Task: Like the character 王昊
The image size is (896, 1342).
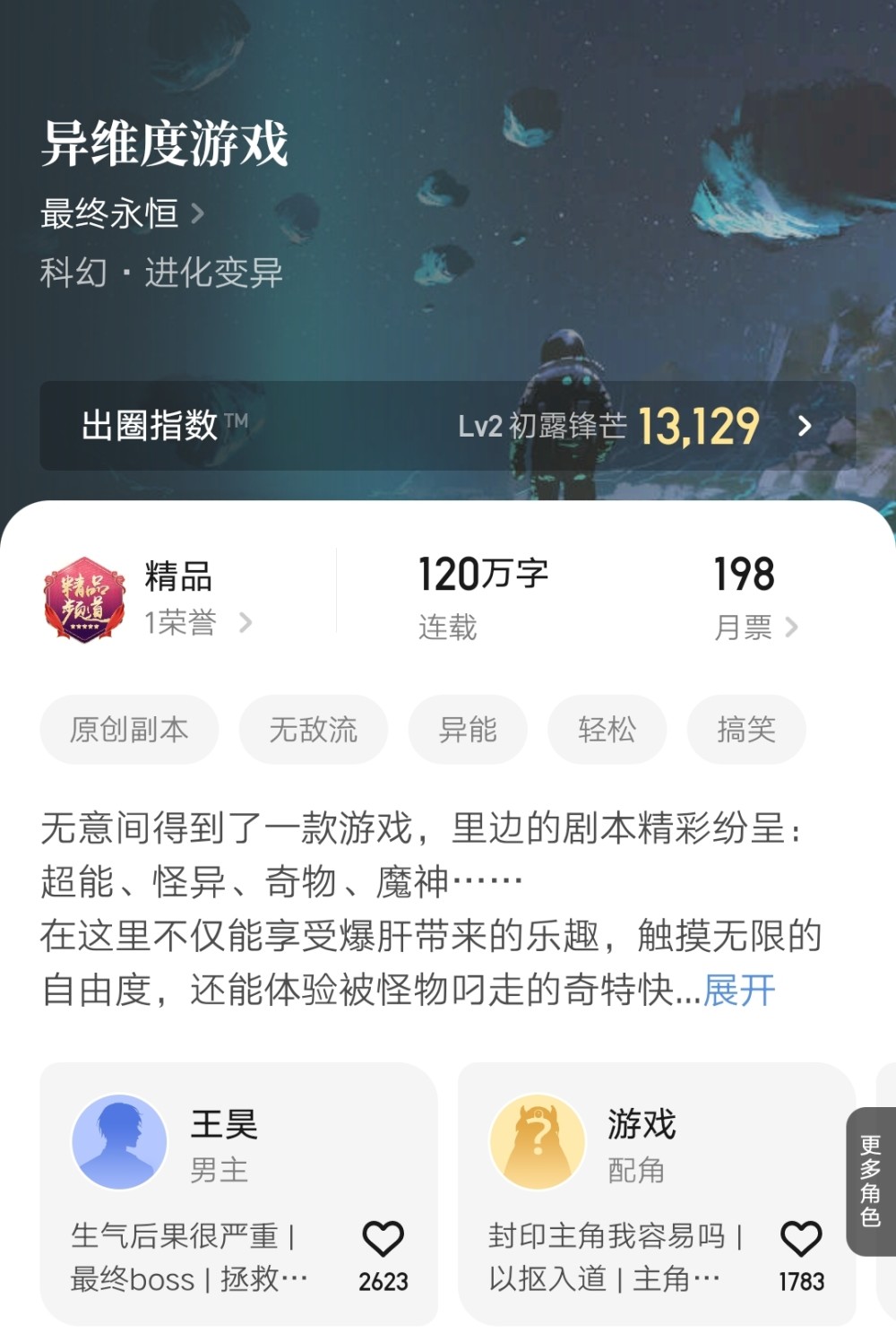Action: (x=383, y=1240)
